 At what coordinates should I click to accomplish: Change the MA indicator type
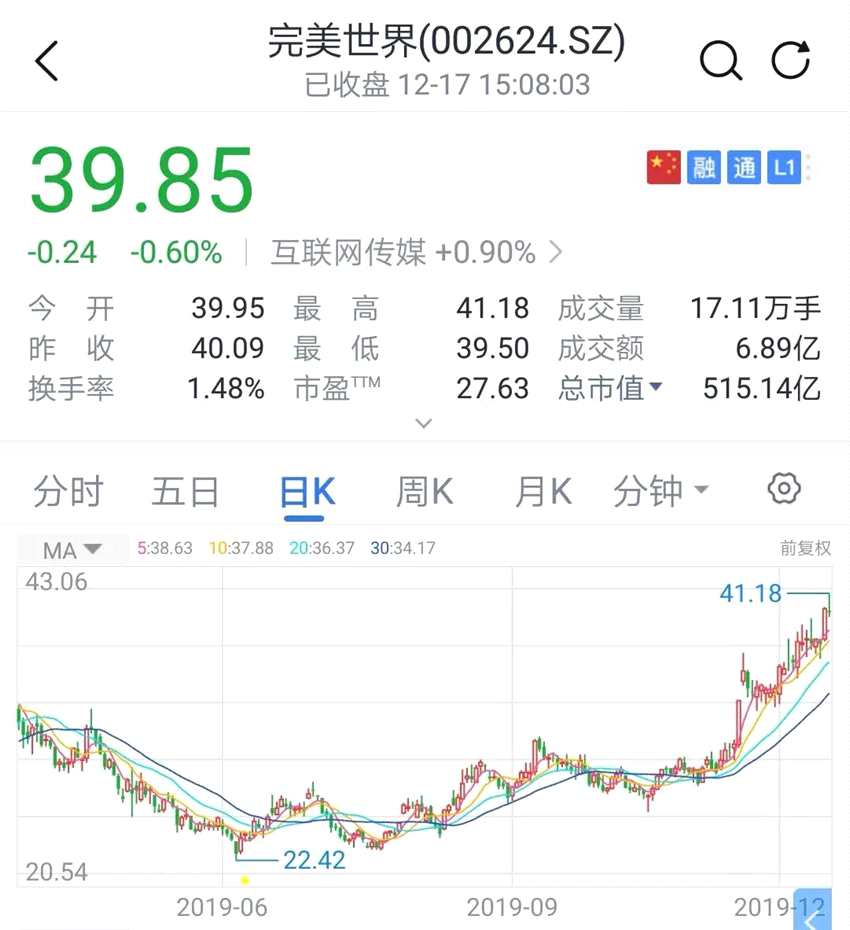pos(72,549)
